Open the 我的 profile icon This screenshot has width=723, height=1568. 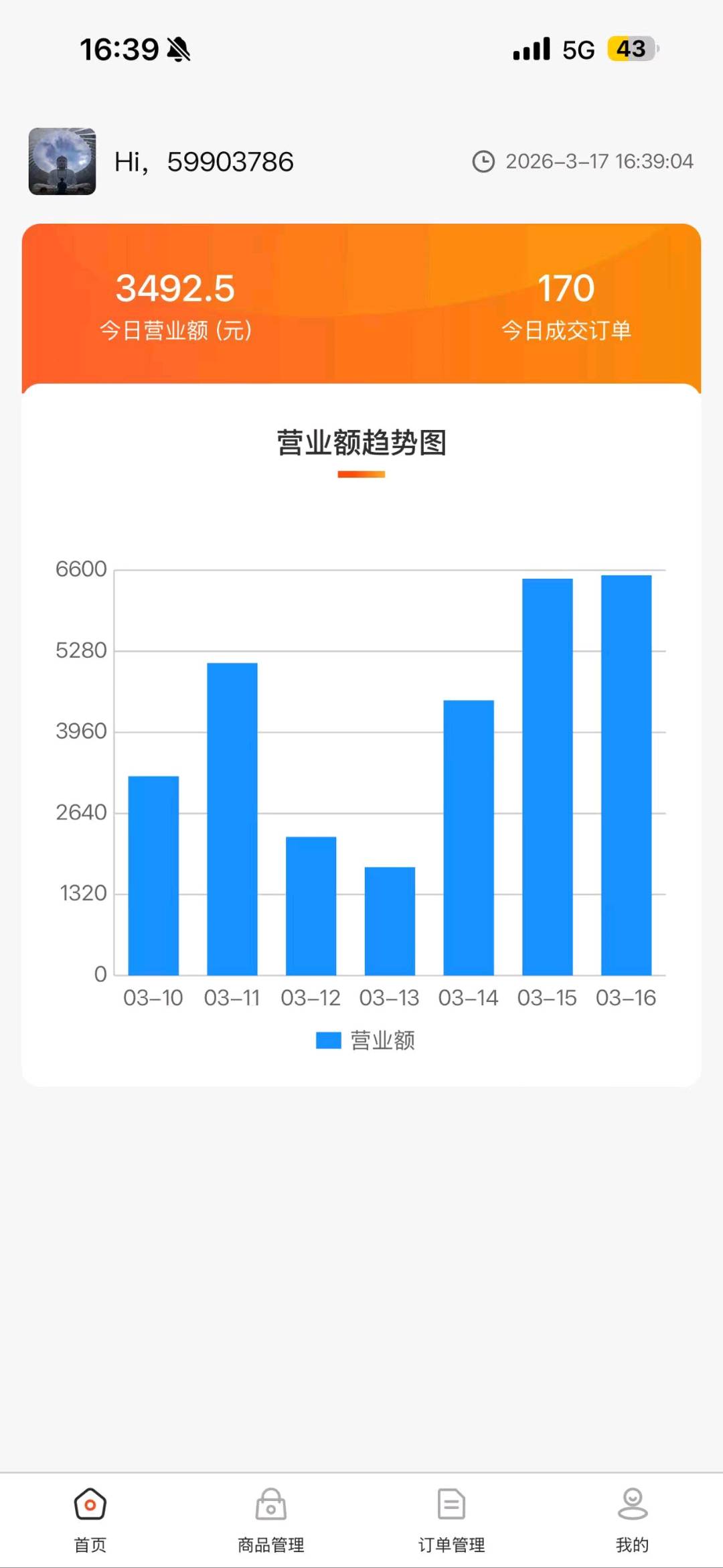click(632, 1508)
